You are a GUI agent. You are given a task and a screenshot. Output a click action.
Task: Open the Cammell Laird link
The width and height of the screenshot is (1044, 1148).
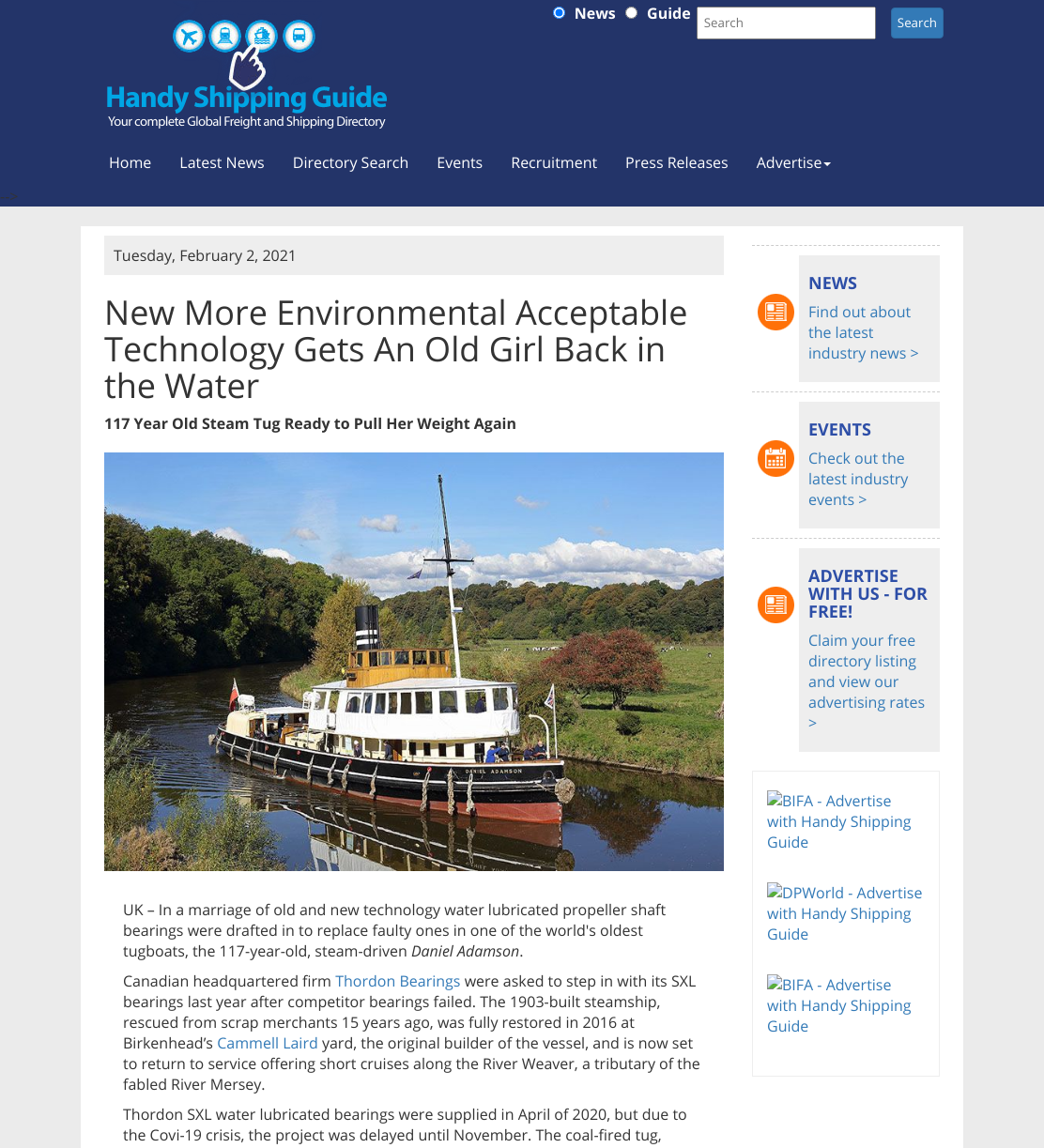(x=268, y=1043)
